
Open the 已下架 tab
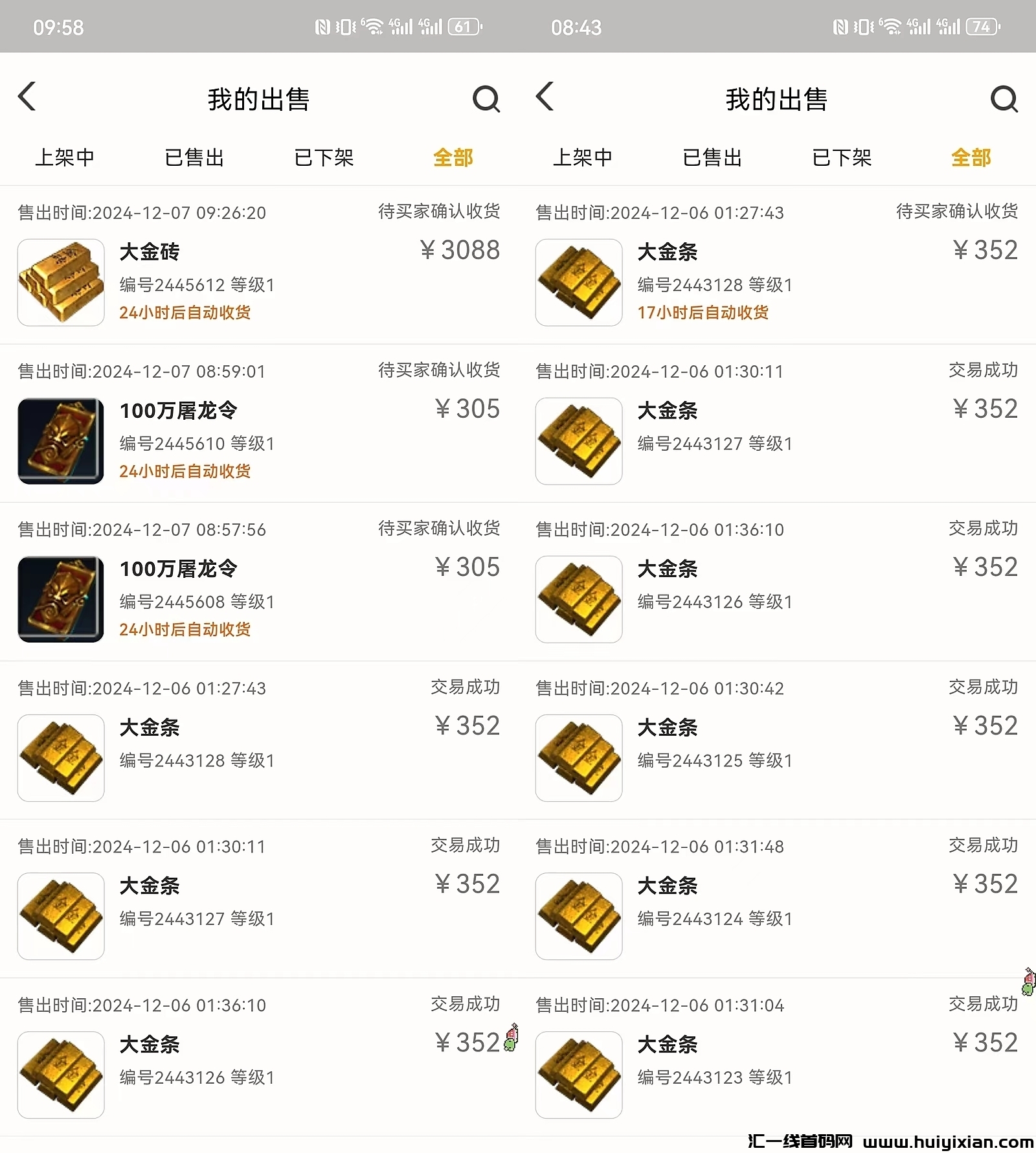click(323, 157)
